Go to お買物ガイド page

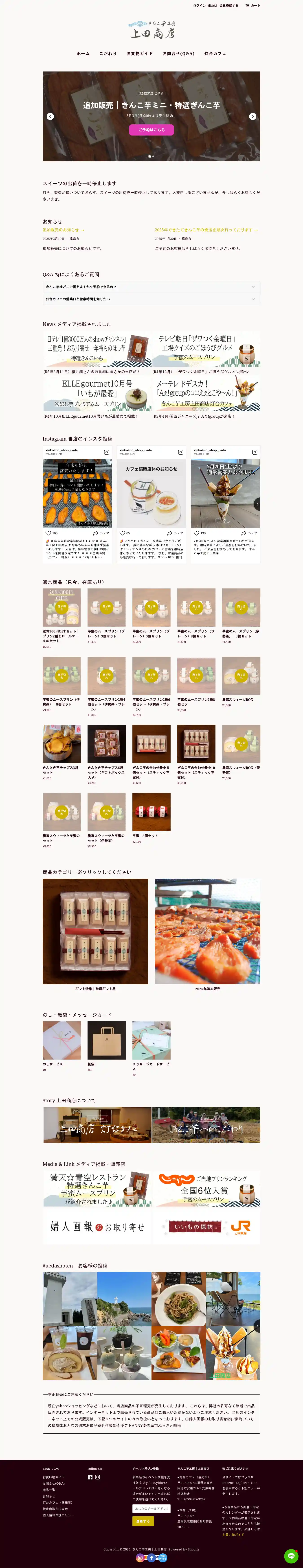tap(140, 53)
